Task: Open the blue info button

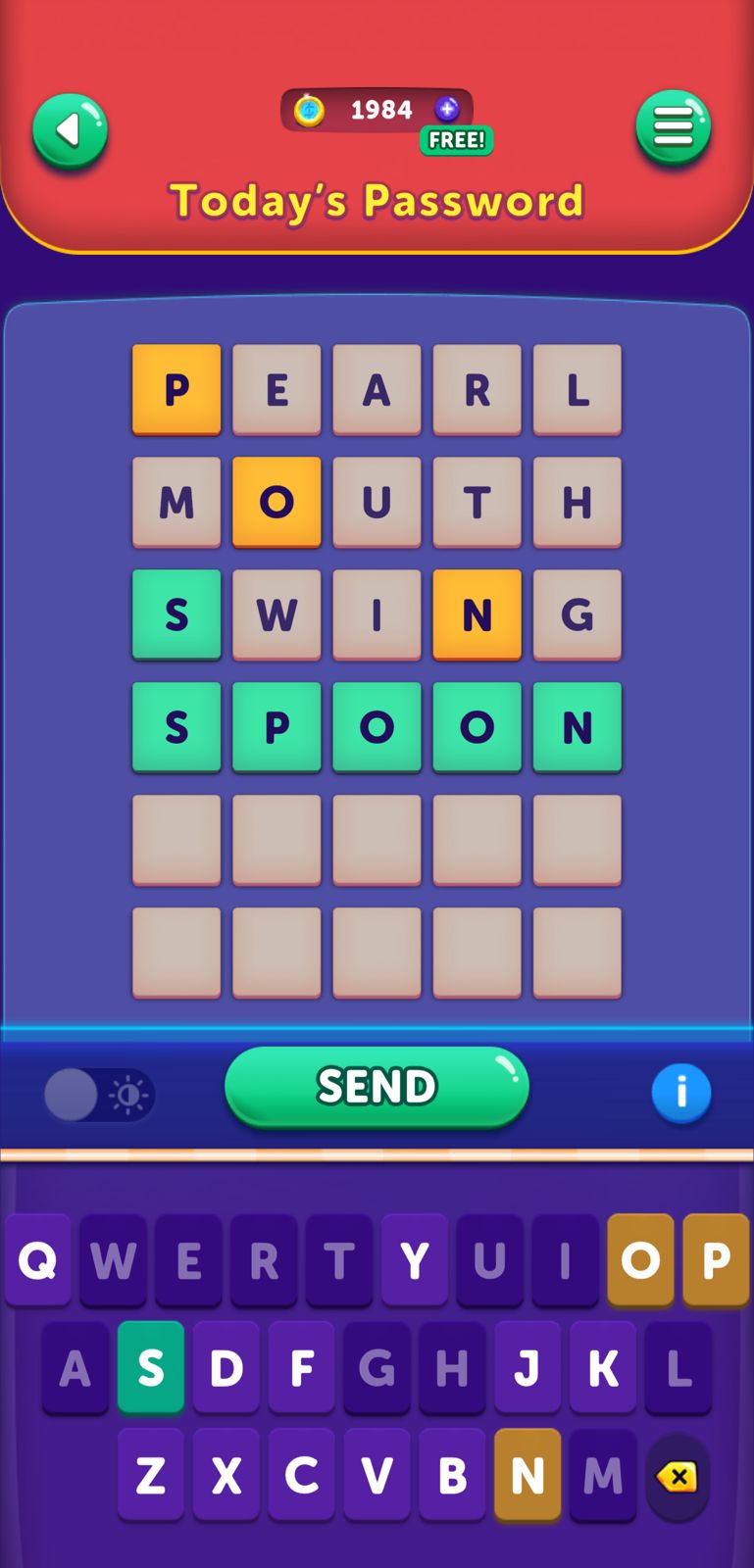Action: click(x=680, y=1092)
